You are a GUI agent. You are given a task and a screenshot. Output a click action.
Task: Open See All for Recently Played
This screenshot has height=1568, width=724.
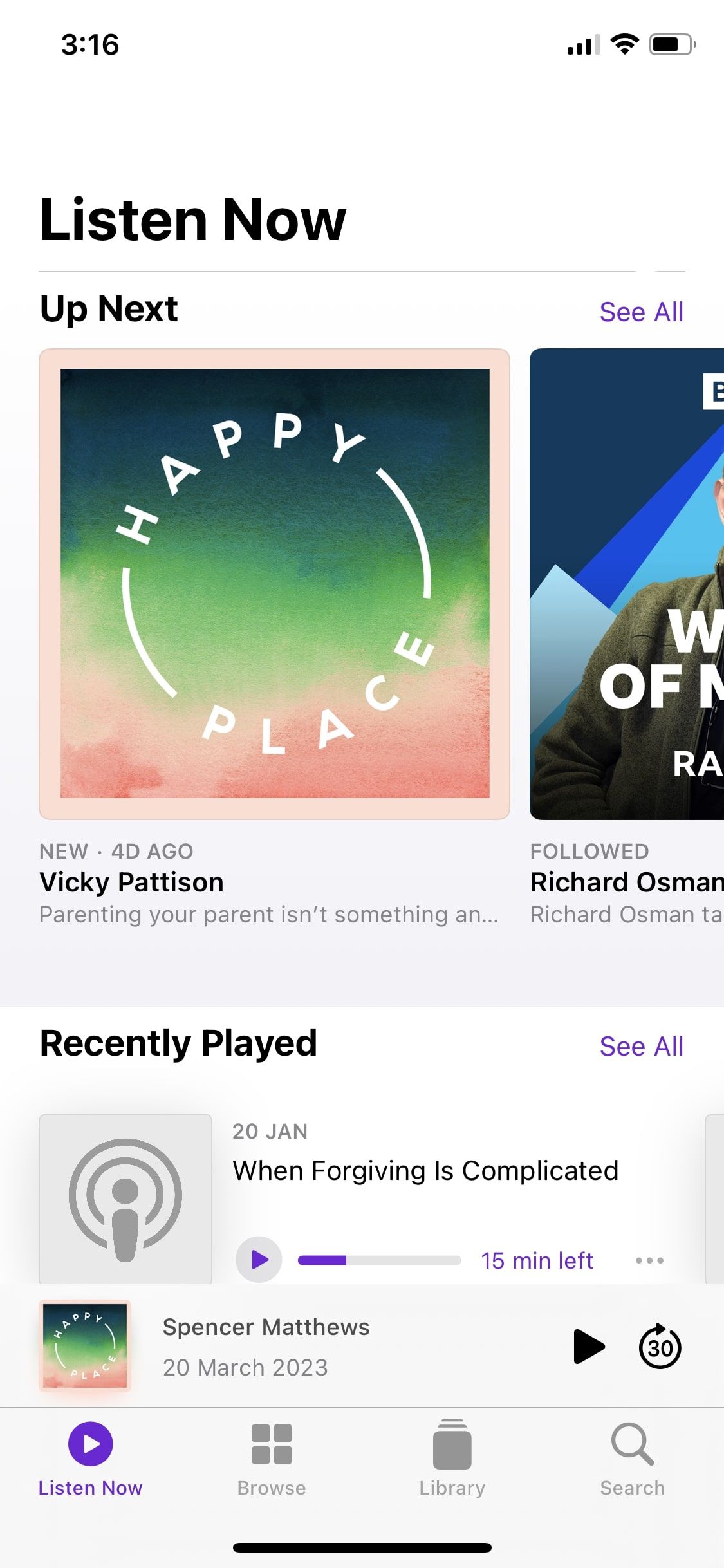641,1047
